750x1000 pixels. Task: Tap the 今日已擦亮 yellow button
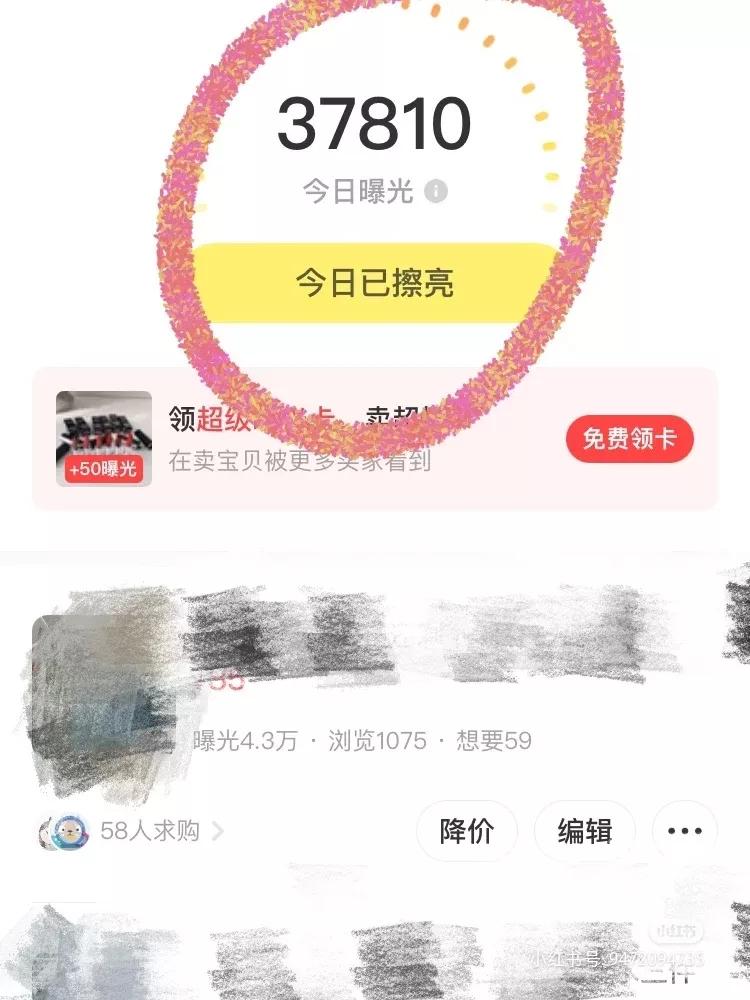(374, 283)
